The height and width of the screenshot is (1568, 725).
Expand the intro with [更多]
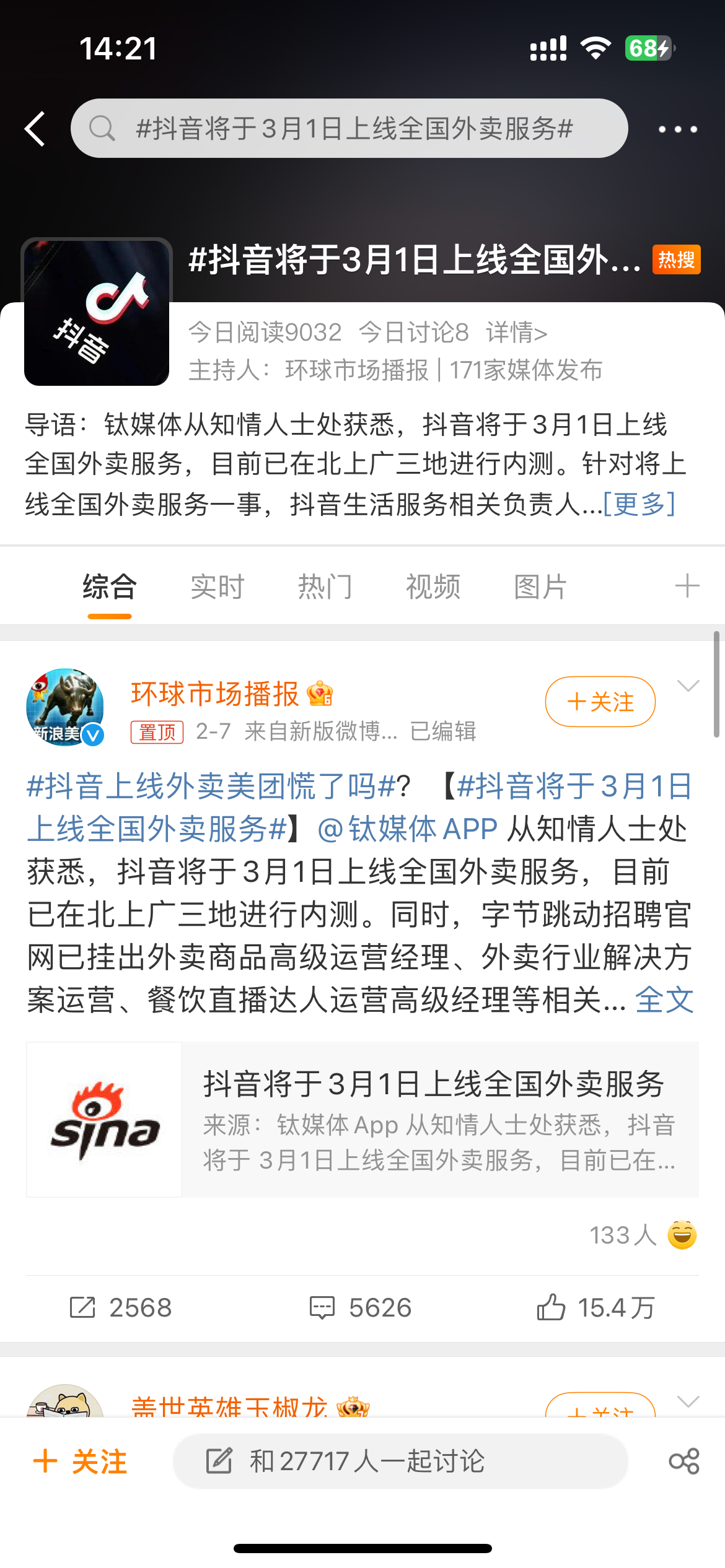point(639,504)
